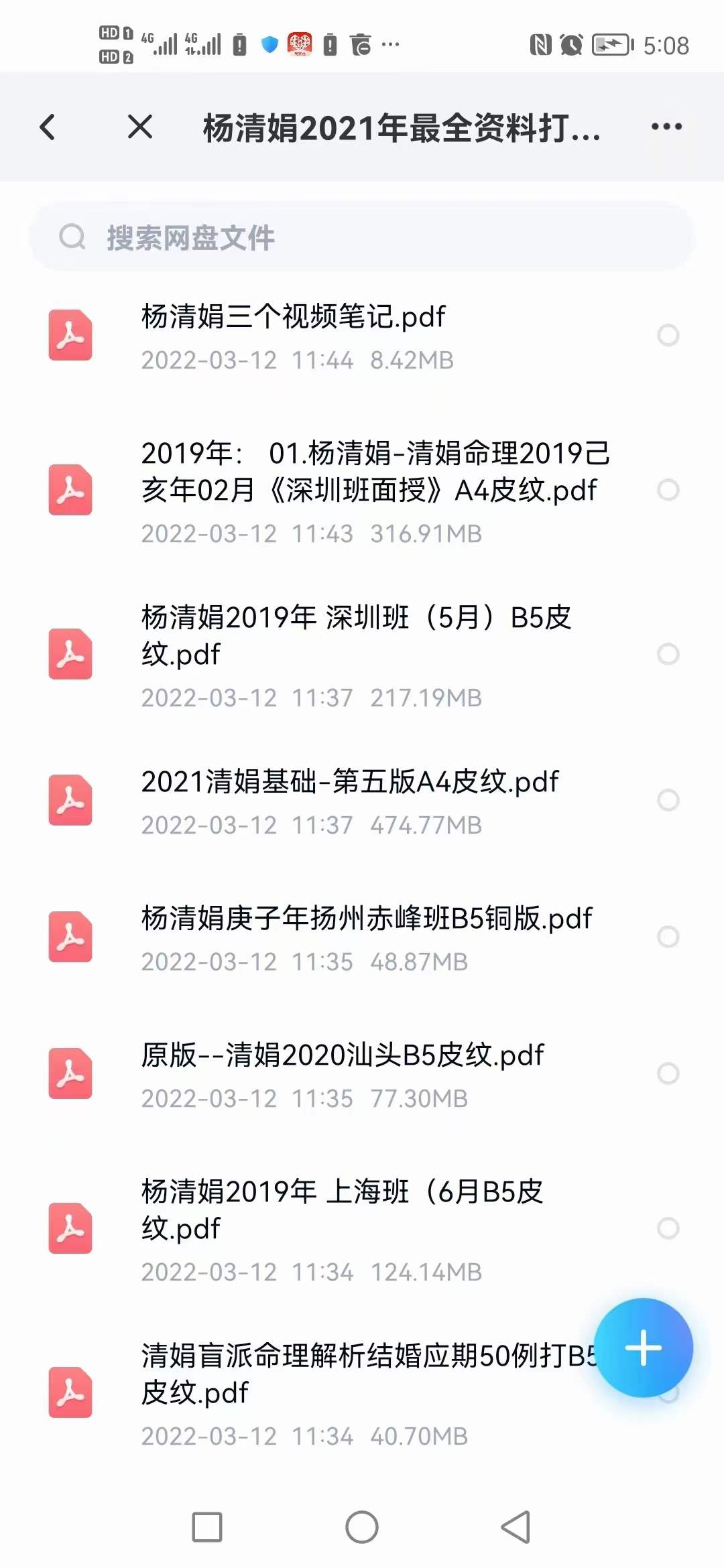Tap the blue plus floating button

click(x=644, y=1348)
